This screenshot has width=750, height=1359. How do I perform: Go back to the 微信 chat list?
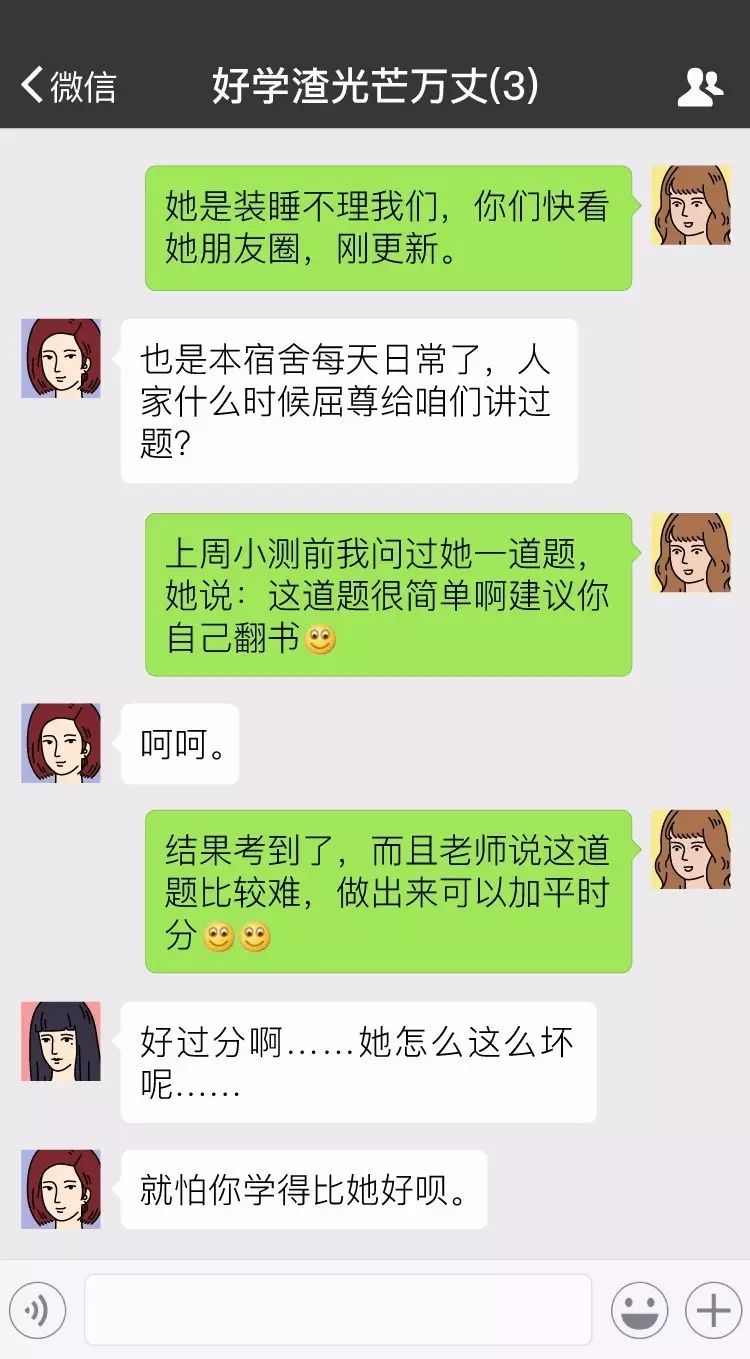click(68, 87)
